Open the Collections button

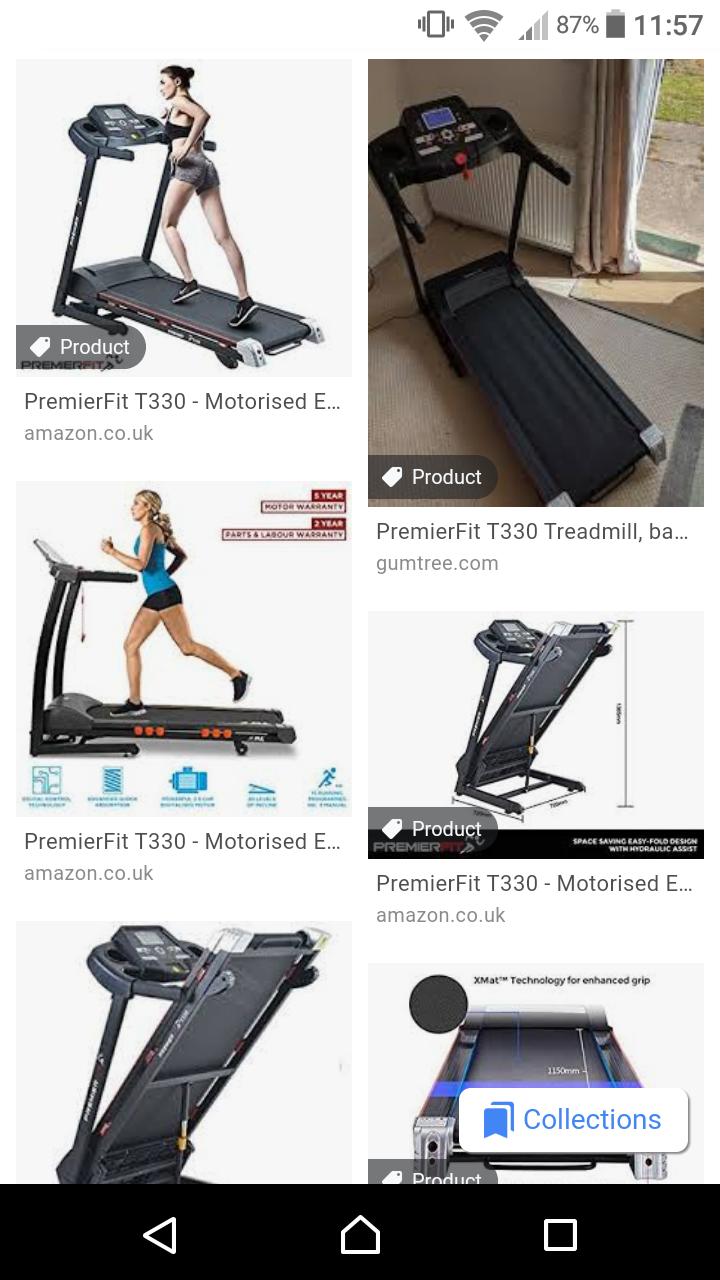click(573, 1120)
